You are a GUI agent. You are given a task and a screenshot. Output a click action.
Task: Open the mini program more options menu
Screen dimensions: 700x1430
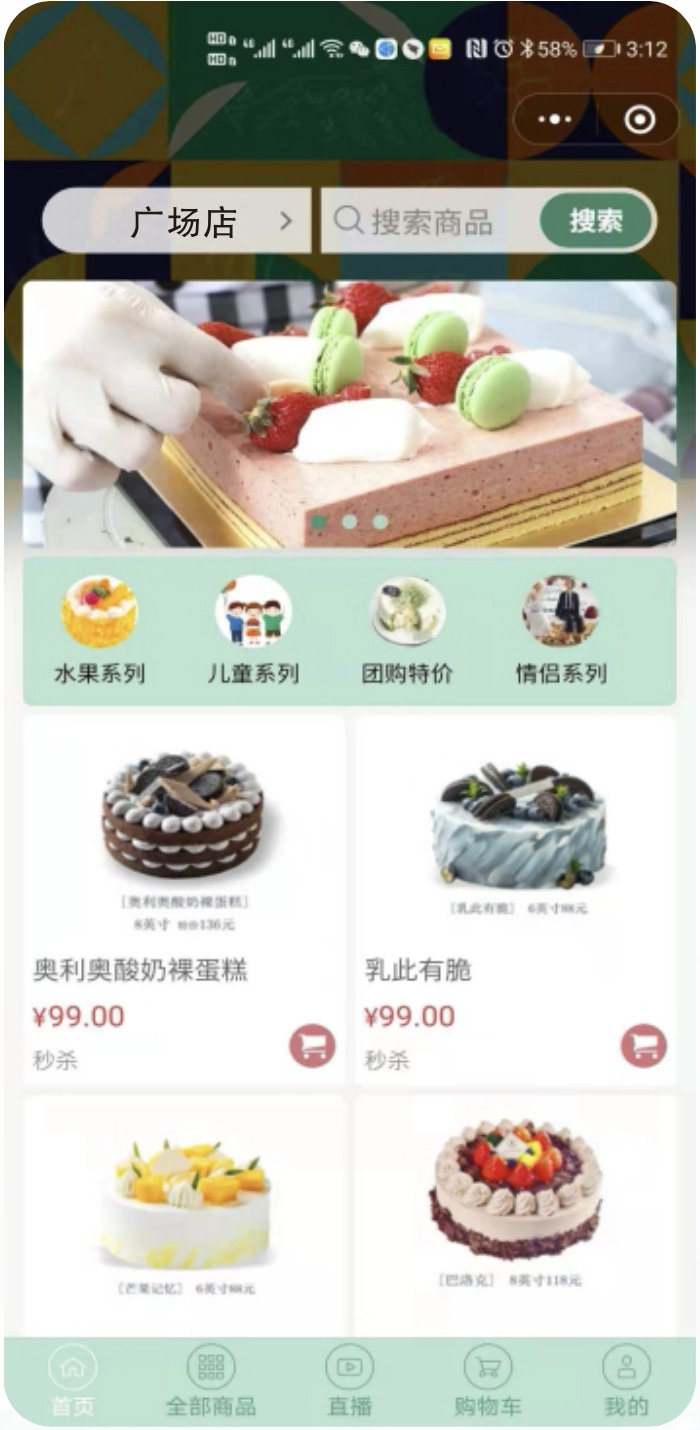pyautogui.click(x=555, y=120)
